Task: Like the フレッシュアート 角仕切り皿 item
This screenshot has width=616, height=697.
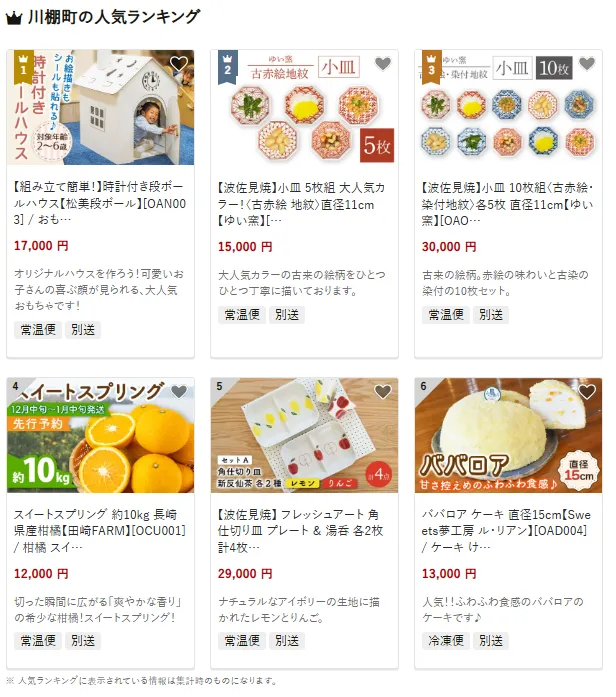Action: click(383, 392)
